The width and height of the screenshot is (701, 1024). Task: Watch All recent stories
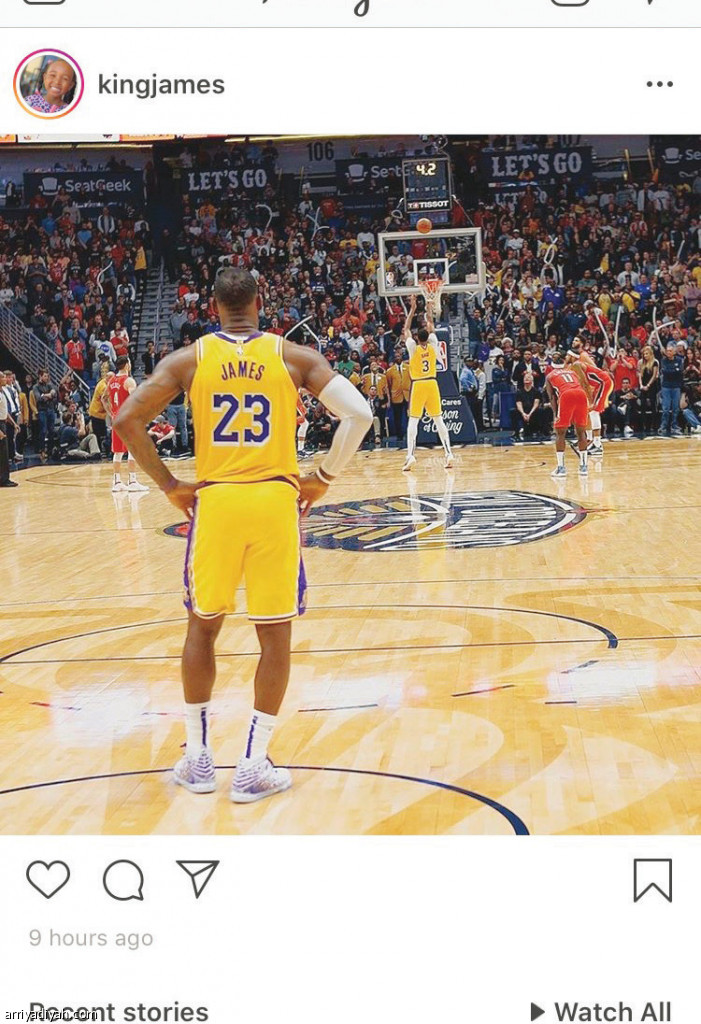[x=601, y=1011]
